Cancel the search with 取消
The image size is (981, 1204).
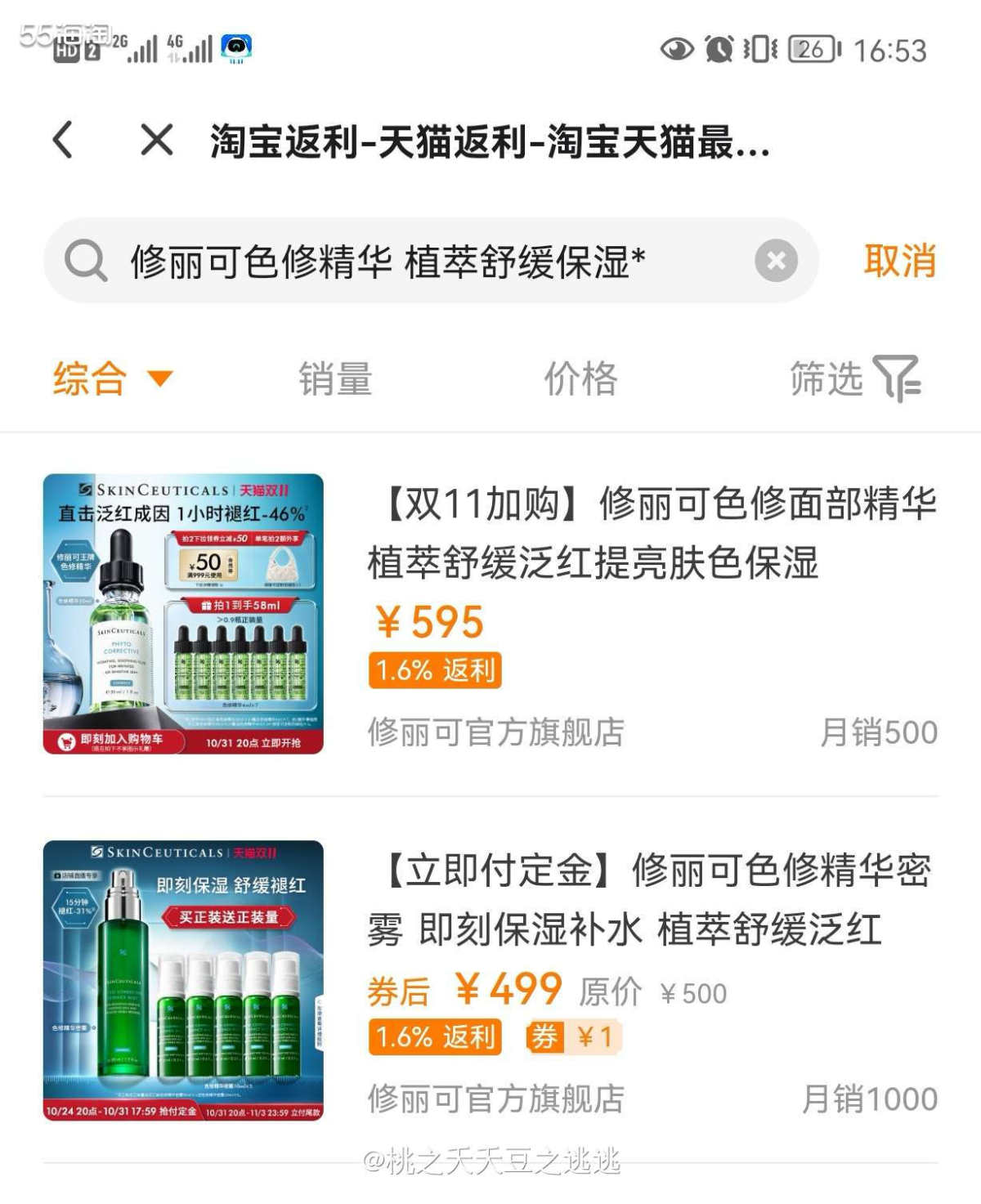[899, 261]
